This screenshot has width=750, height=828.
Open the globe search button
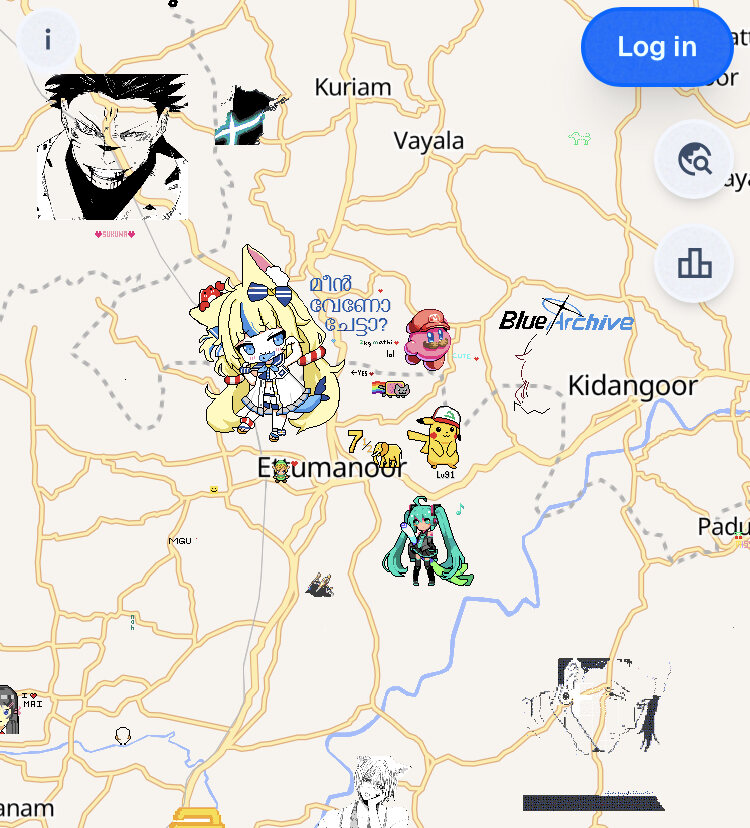point(694,159)
